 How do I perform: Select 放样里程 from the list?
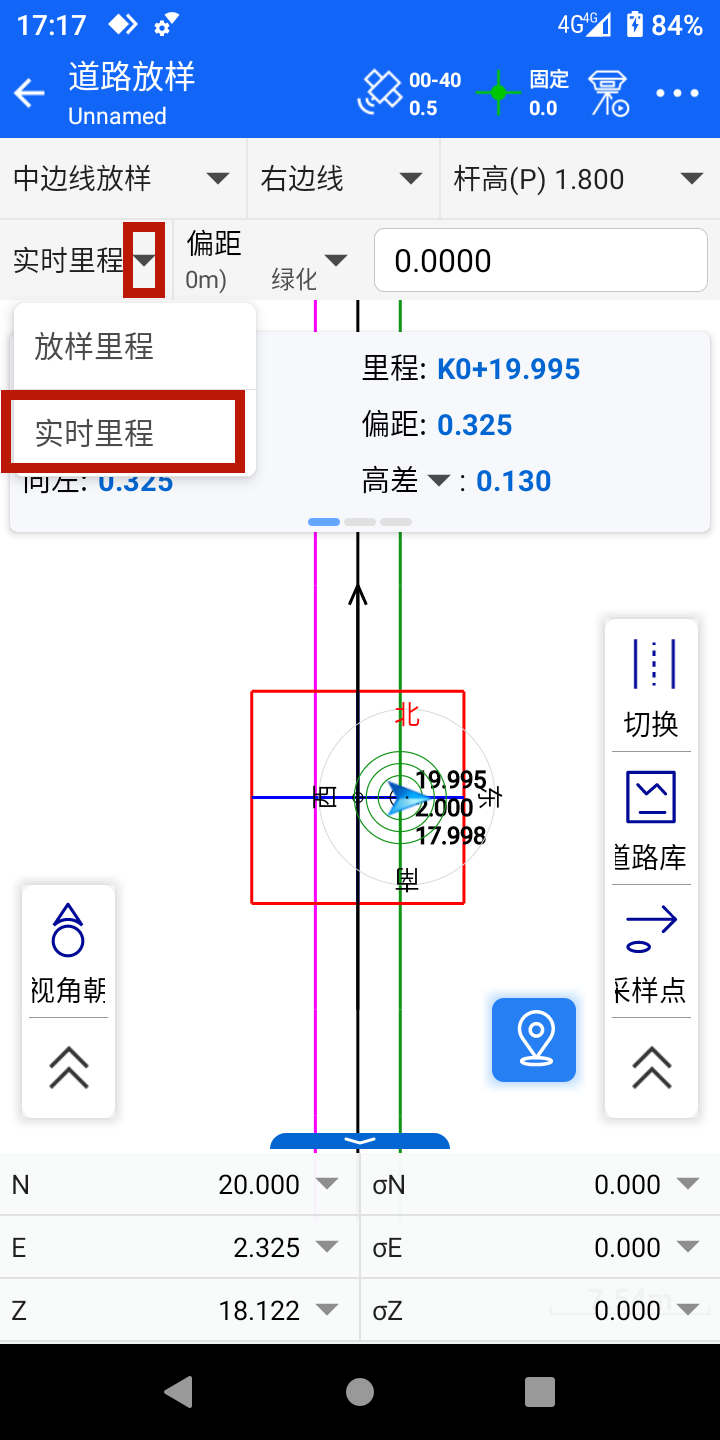135,347
